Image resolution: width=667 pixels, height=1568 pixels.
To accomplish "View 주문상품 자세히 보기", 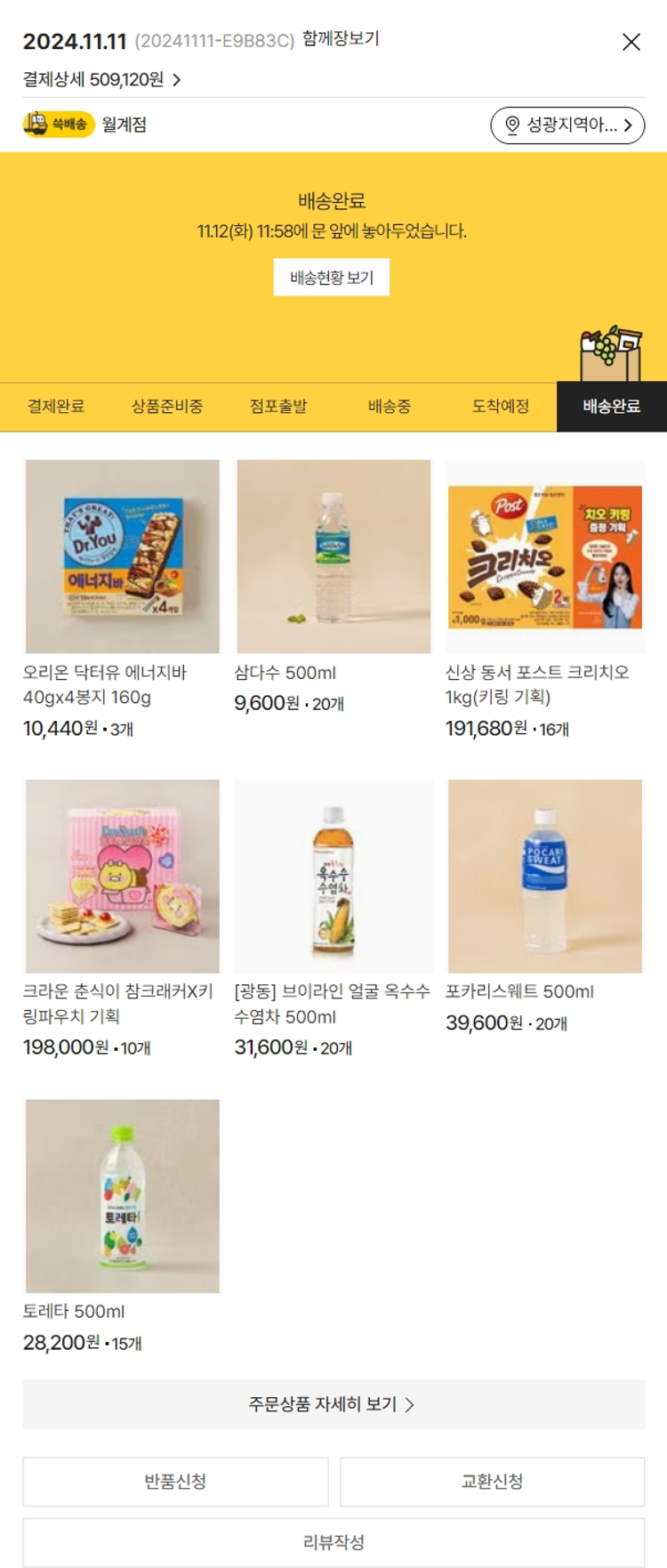I will click(x=333, y=1404).
